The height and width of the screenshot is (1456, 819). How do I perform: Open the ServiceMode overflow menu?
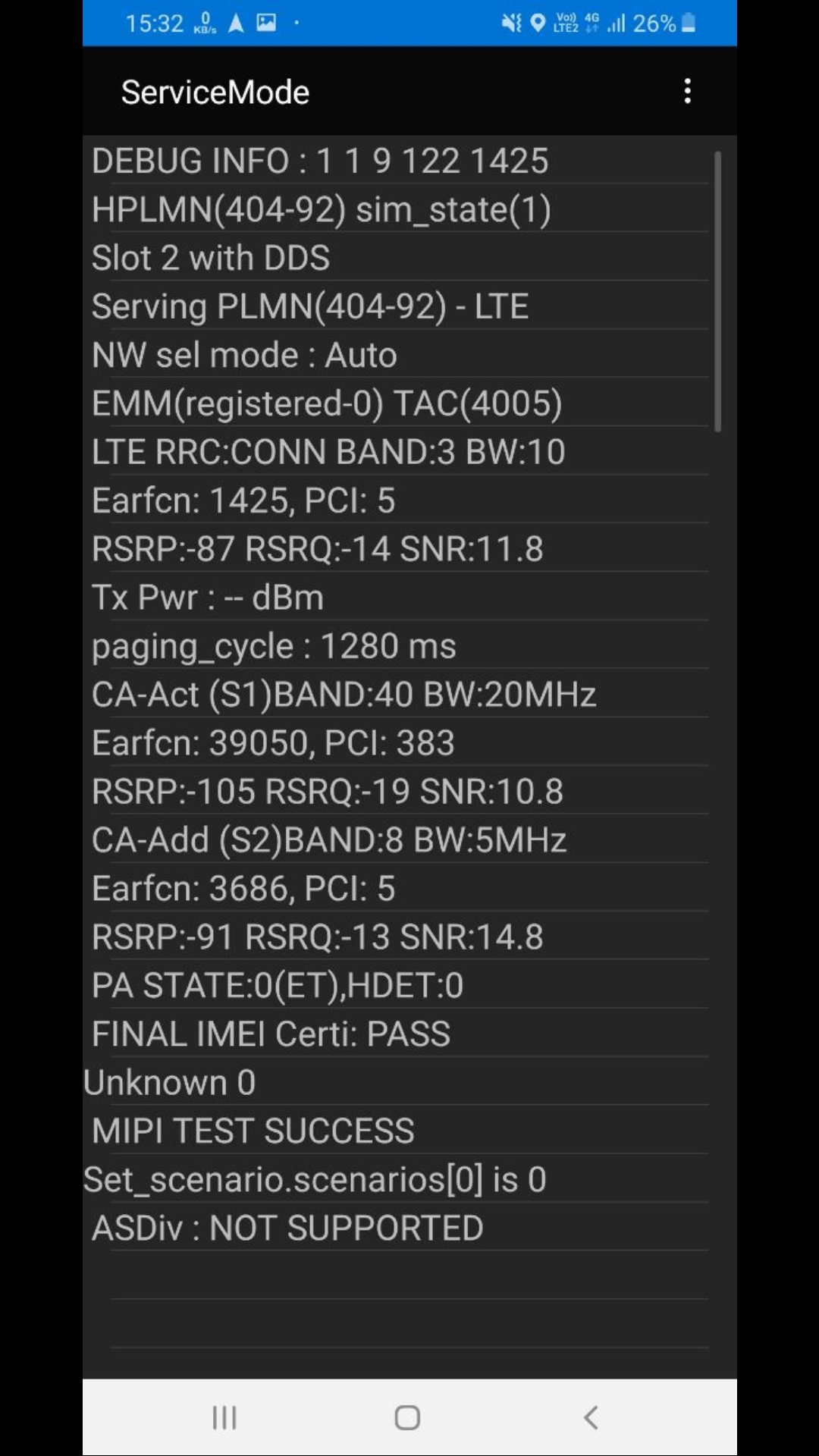pos(687,91)
